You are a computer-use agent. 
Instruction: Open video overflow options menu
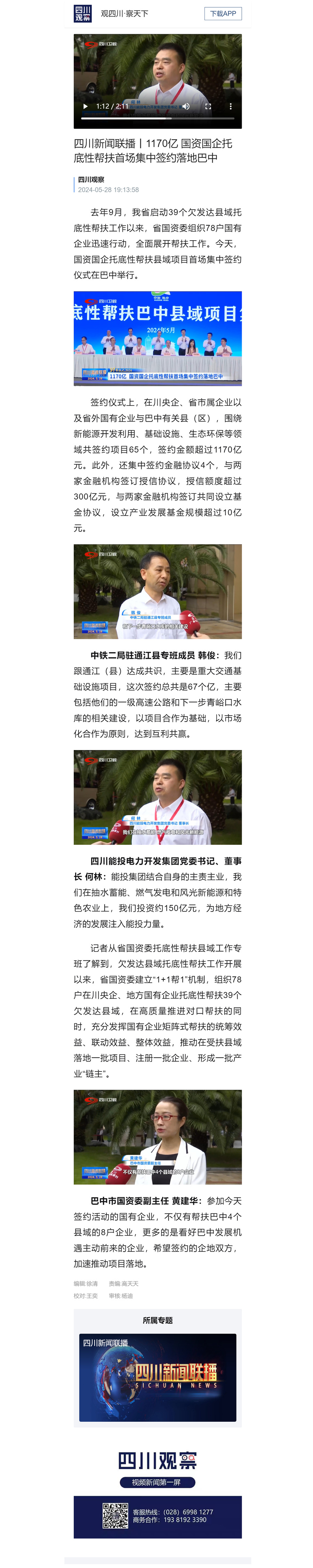(230, 107)
